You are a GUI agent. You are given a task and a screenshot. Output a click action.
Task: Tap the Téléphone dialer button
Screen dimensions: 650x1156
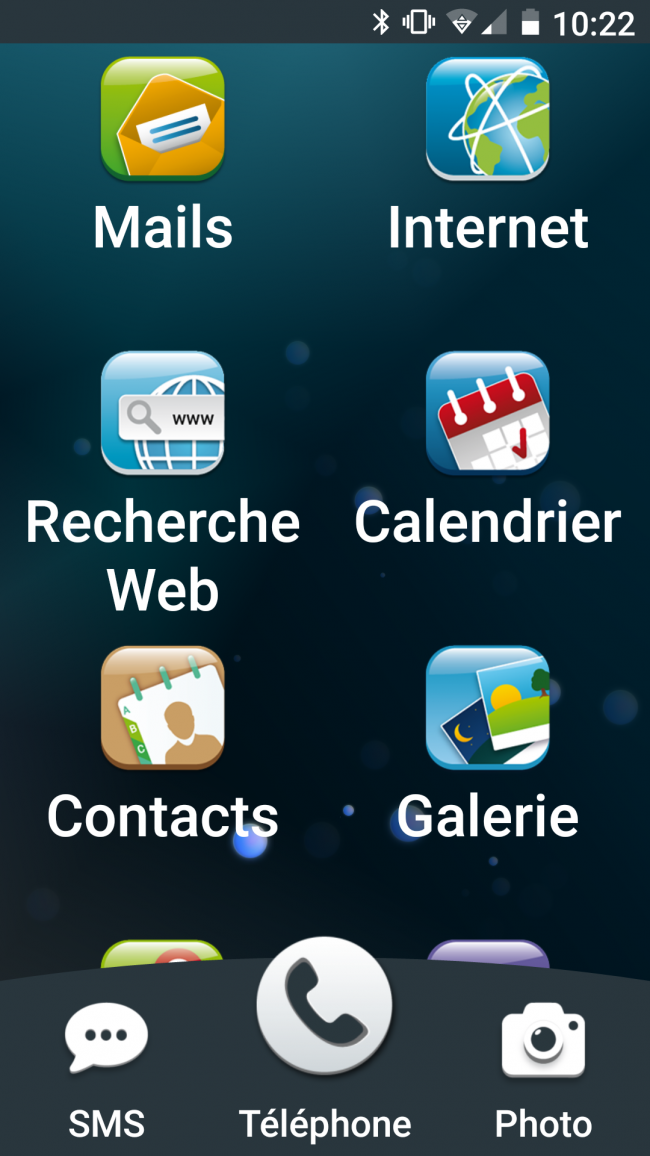click(x=324, y=1005)
